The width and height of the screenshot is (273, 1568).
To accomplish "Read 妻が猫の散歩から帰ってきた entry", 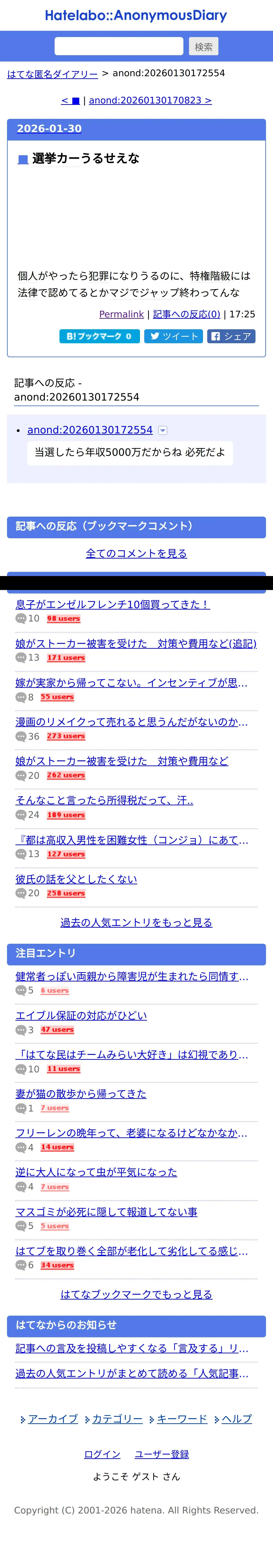I will tap(81, 1094).
